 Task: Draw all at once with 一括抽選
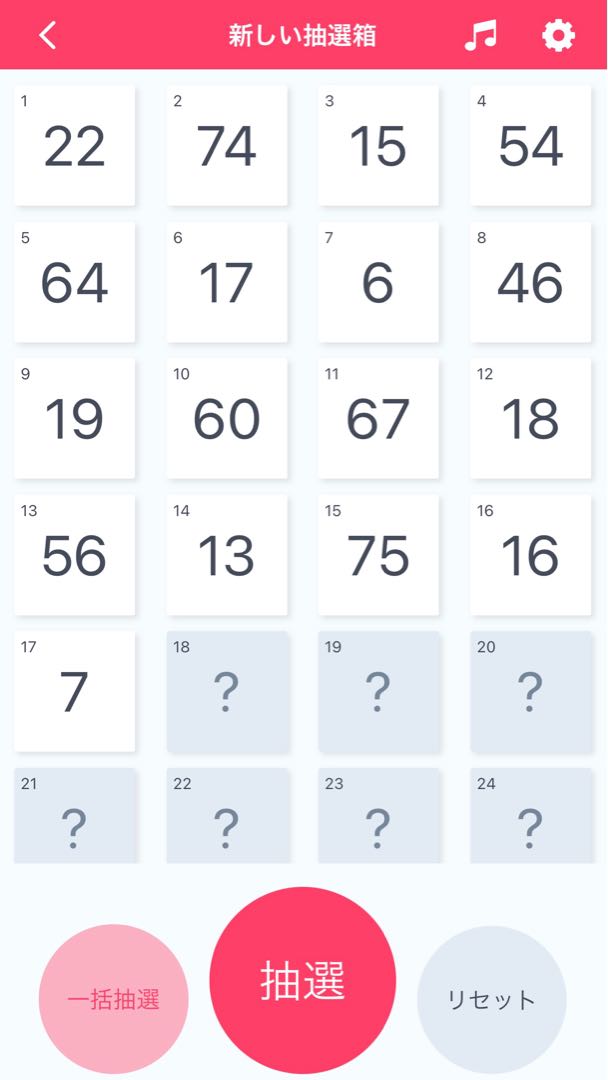(x=114, y=999)
